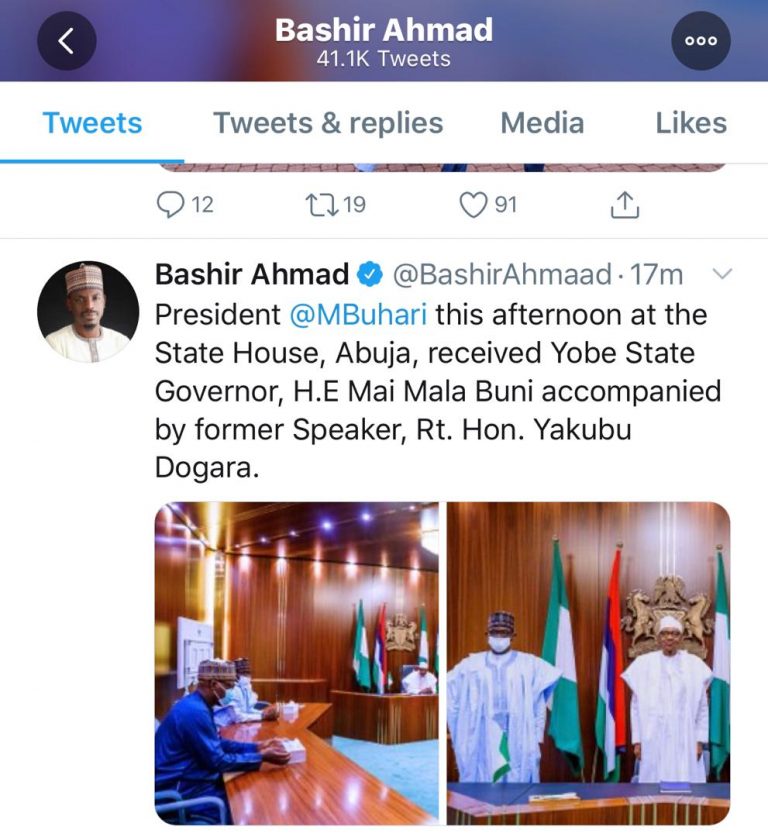This screenshot has height=837, width=768.
Task: Switch to the Tweets & replies tab
Action: tap(328, 123)
